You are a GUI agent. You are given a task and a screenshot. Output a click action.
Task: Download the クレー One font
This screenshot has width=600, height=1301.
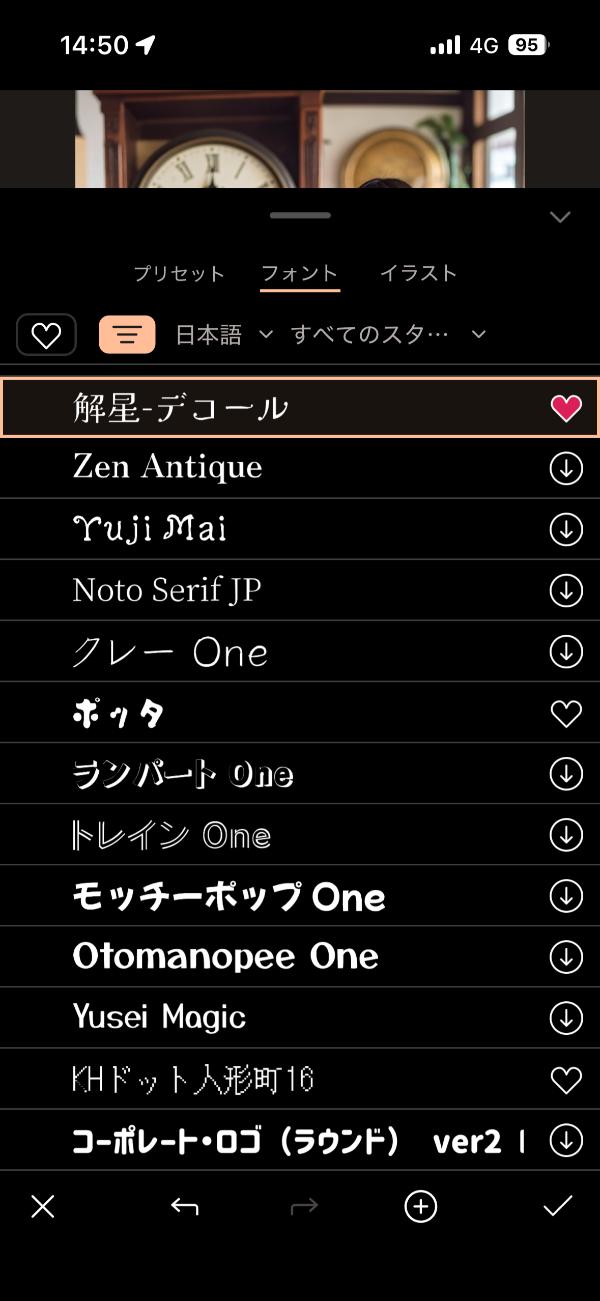tap(566, 652)
